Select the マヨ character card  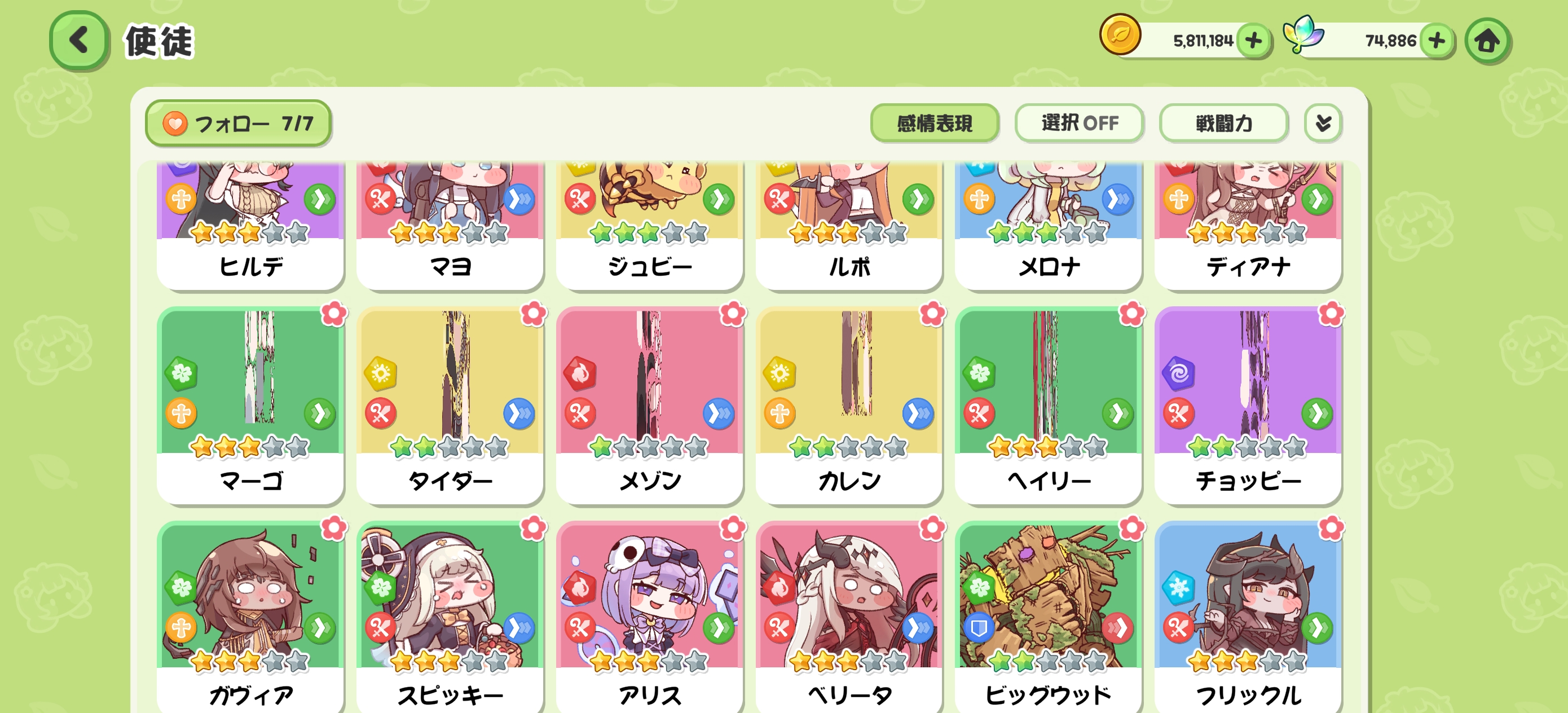click(x=450, y=225)
